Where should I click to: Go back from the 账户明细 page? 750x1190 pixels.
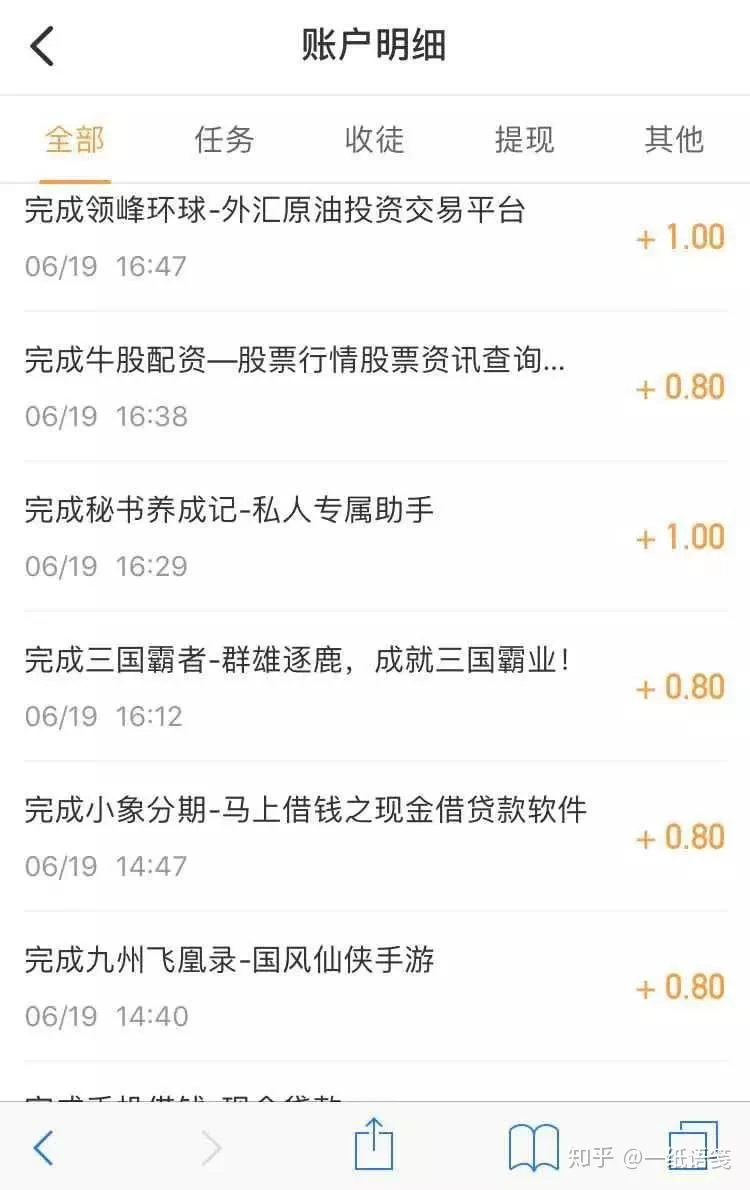[x=42, y=46]
